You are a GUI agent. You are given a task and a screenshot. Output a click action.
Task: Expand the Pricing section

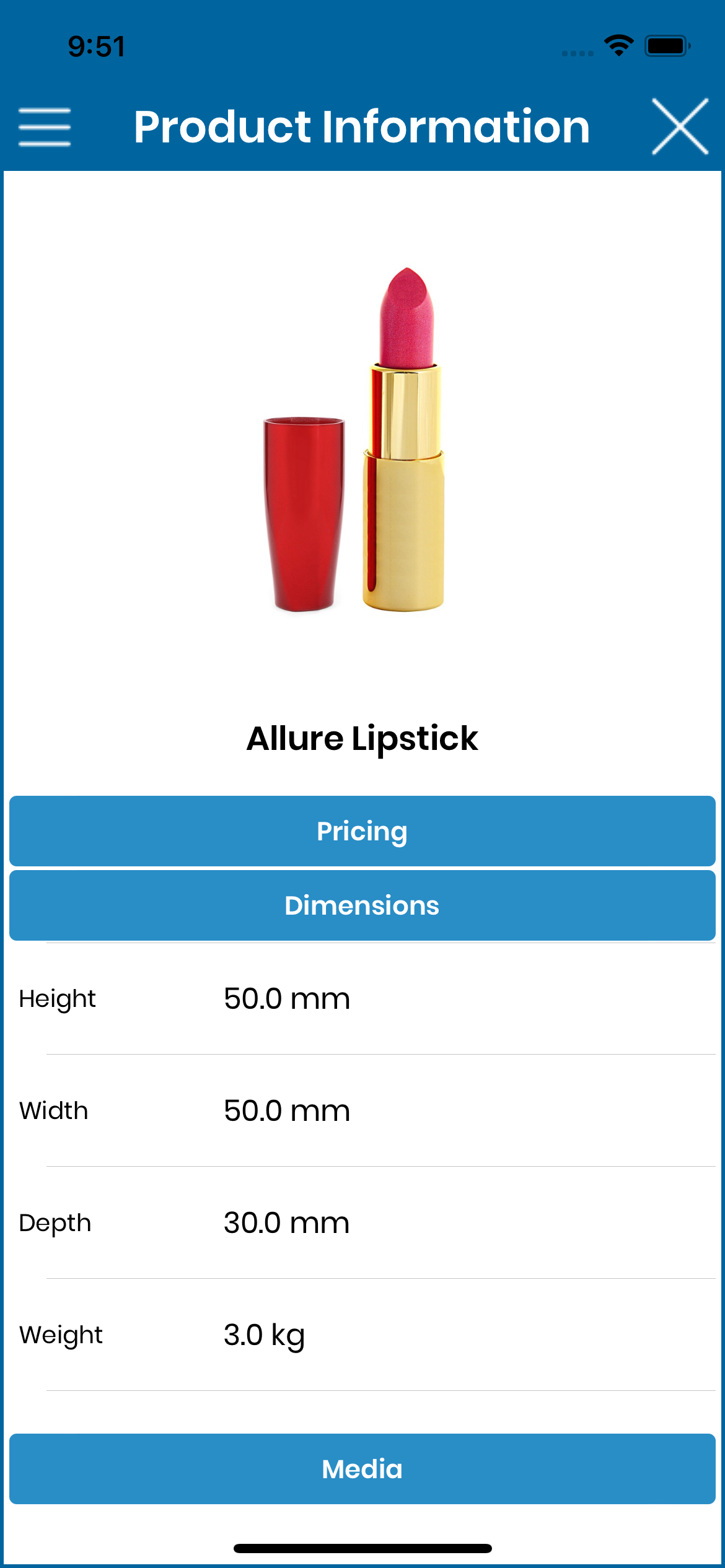[362, 831]
